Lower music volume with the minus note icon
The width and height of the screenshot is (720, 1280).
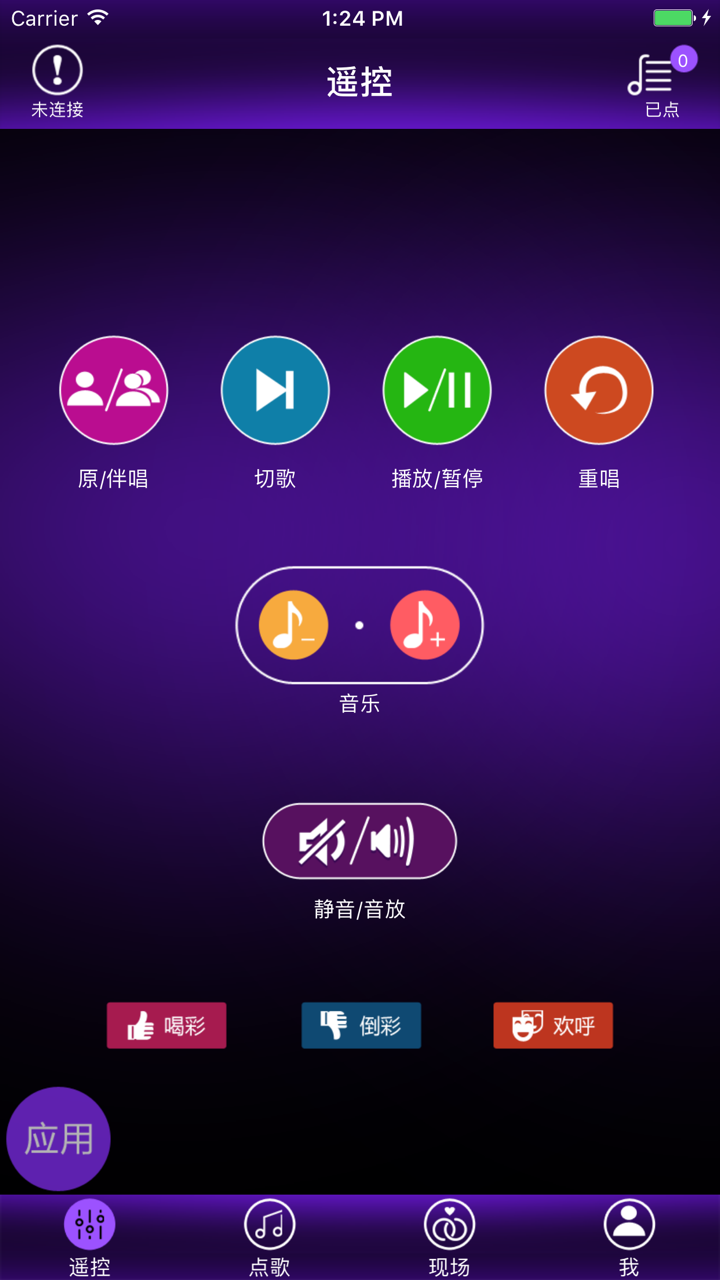click(x=292, y=625)
